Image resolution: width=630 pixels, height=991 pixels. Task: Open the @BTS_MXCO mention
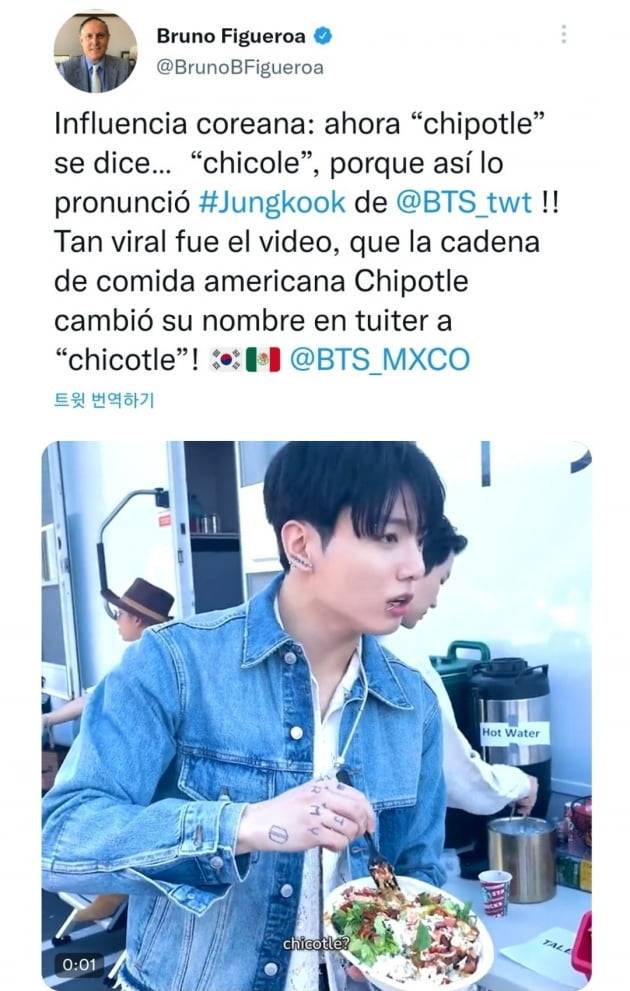point(379,358)
